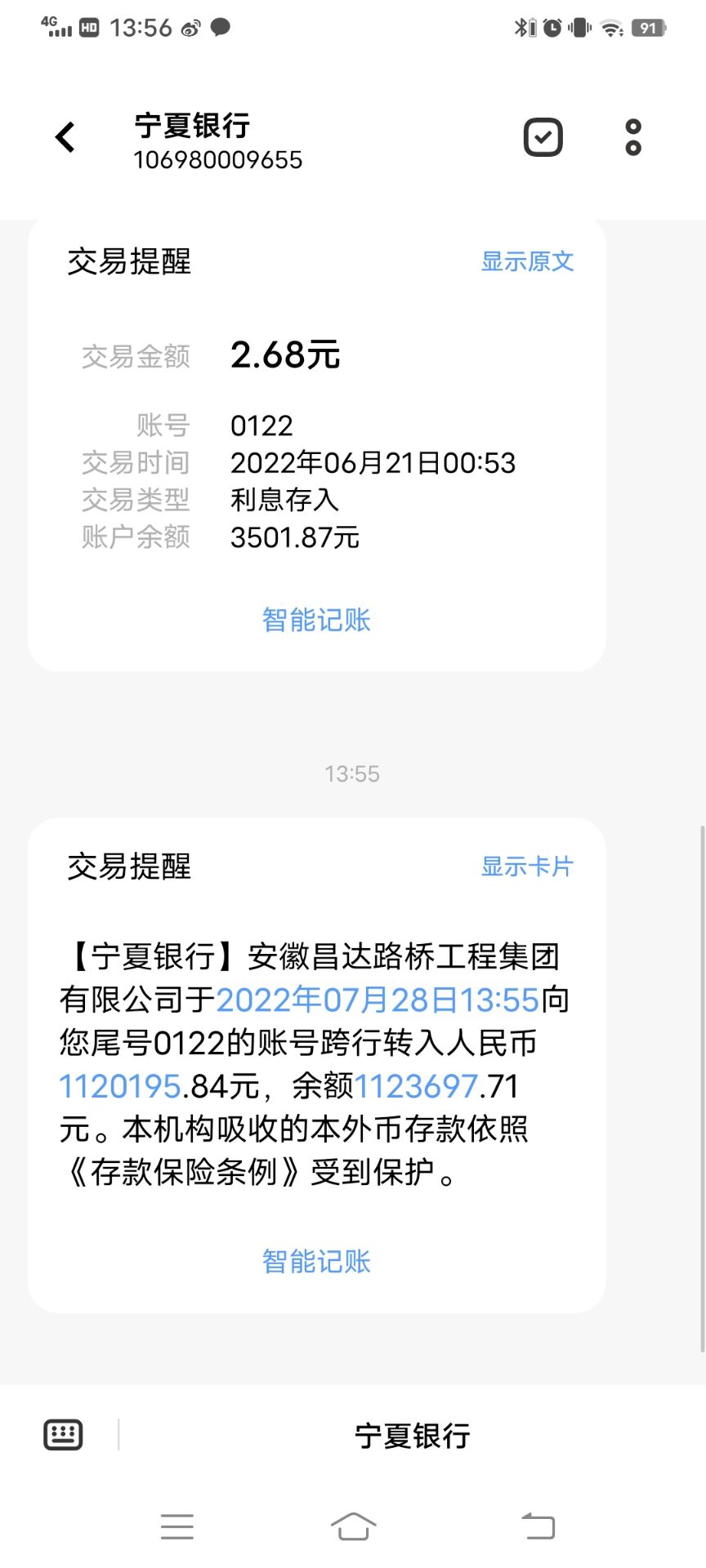706x1568 pixels.
Task: Tap the checkmark icon in the header
Action: tap(543, 137)
